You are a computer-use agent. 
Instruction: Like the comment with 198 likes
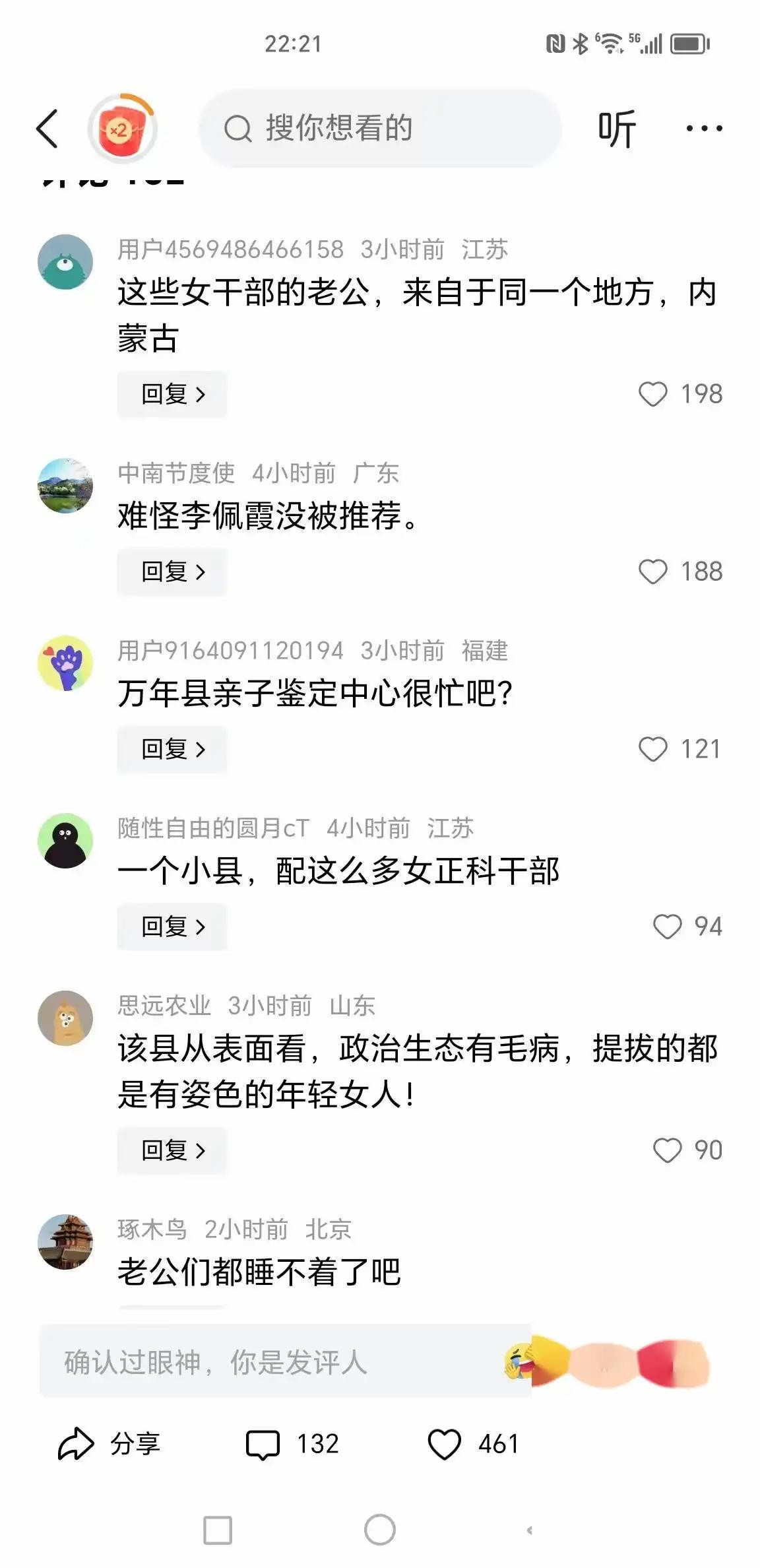pyautogui.click(x=653, y=395)
